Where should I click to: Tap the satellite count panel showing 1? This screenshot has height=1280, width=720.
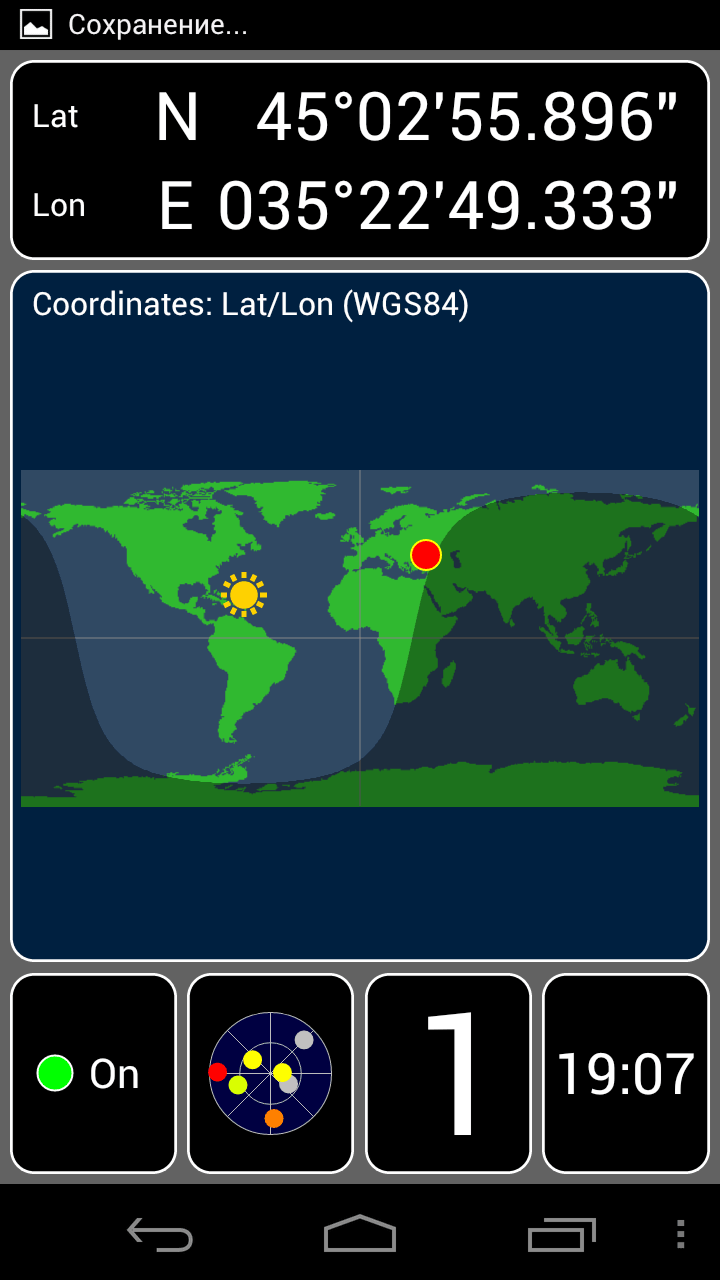(x=447, y=1073)
